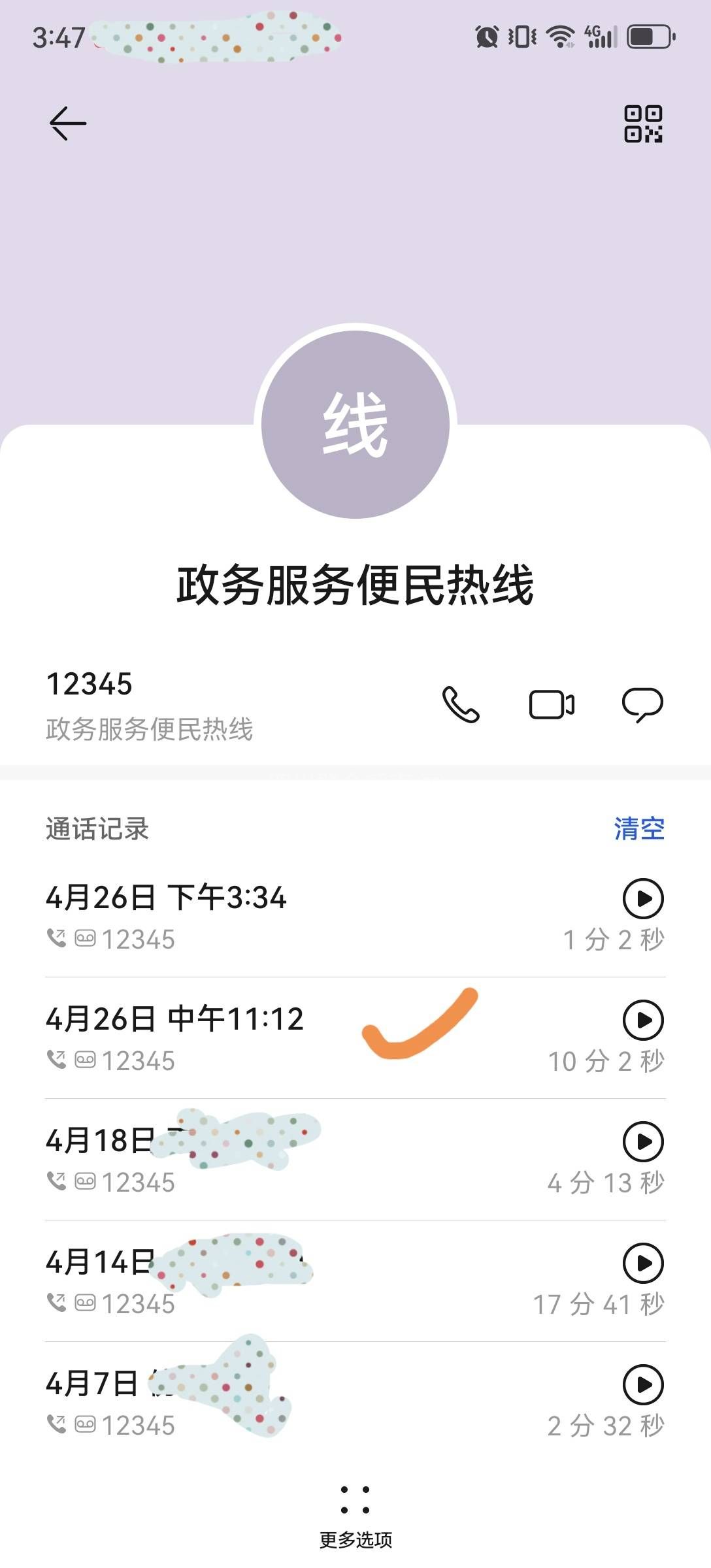Start a video call to 12345
Screen dimensions: 711x1568
coord(552,704)
